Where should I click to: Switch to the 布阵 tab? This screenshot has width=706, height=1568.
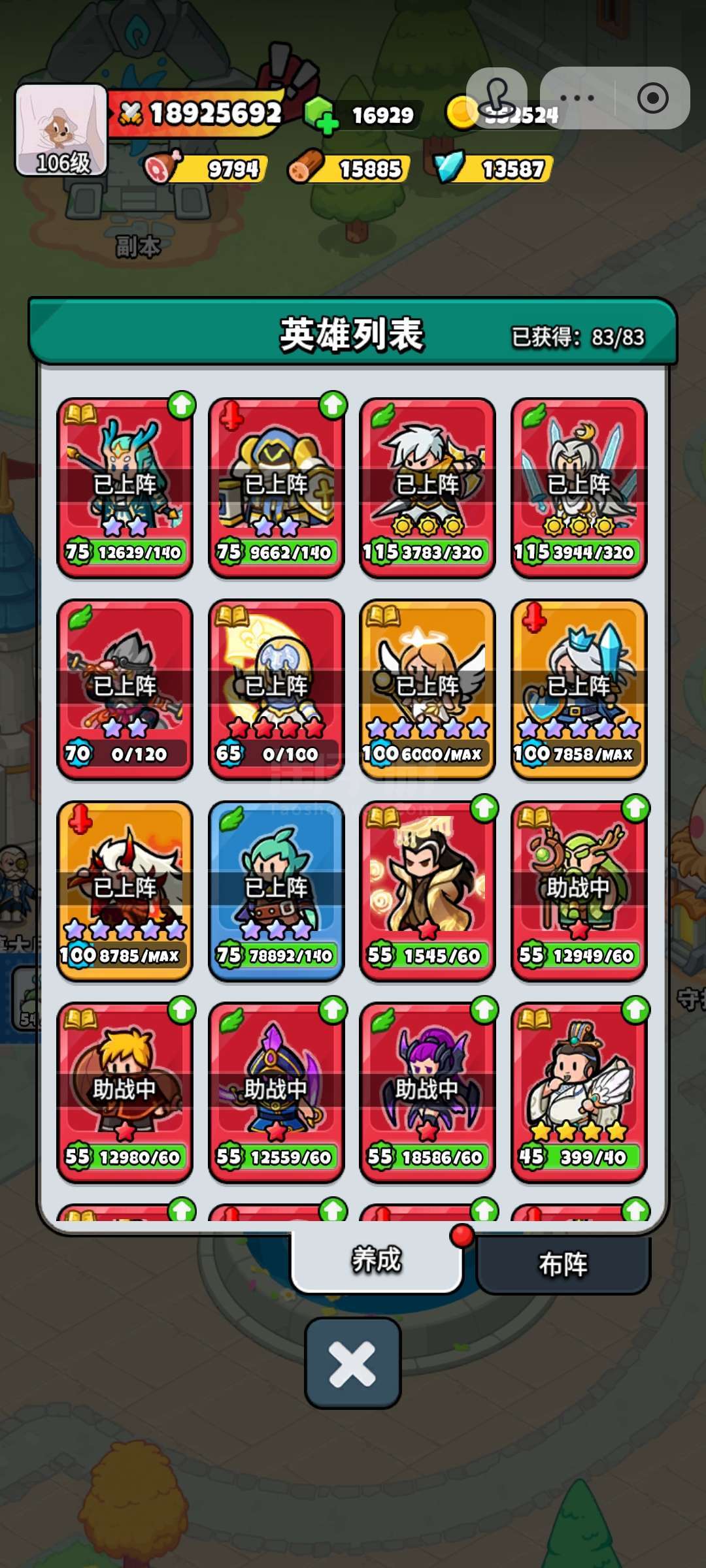pos(563,1264)
